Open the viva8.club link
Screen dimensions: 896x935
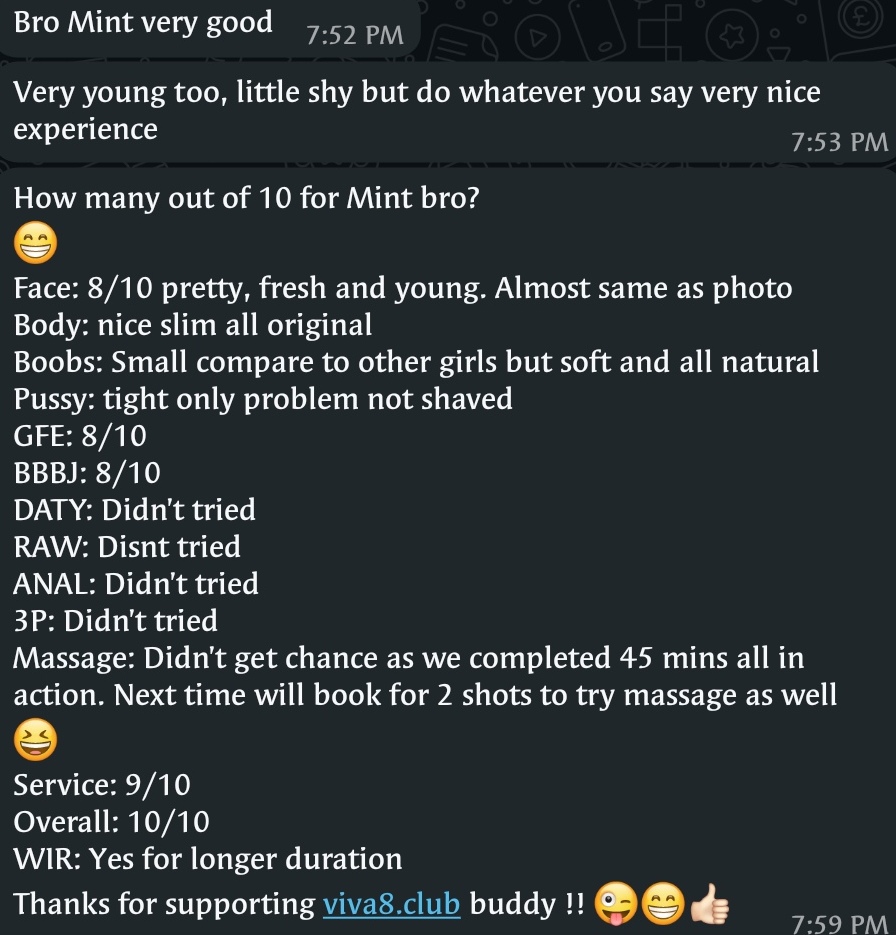391,904
